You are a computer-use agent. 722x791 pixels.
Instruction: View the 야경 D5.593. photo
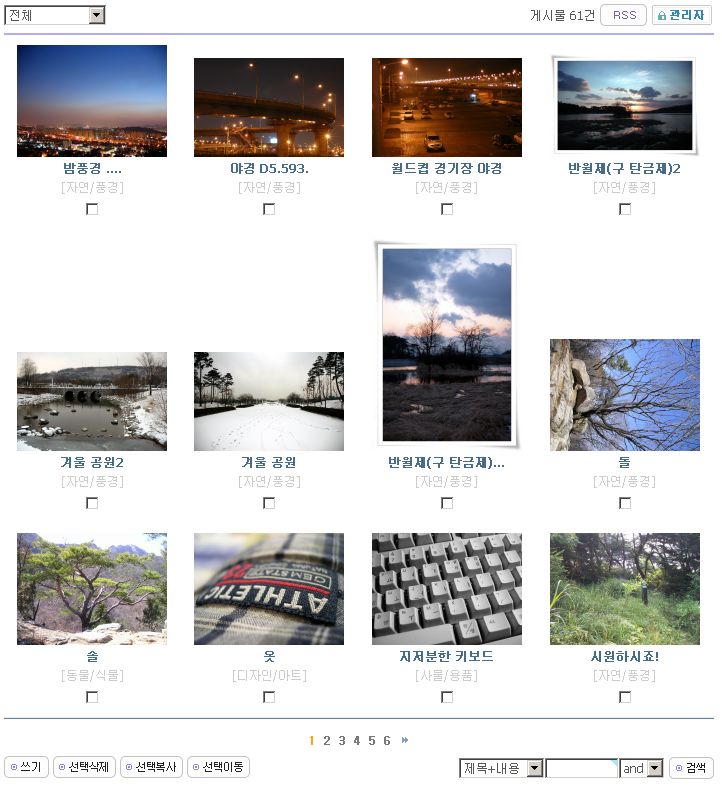269,107
